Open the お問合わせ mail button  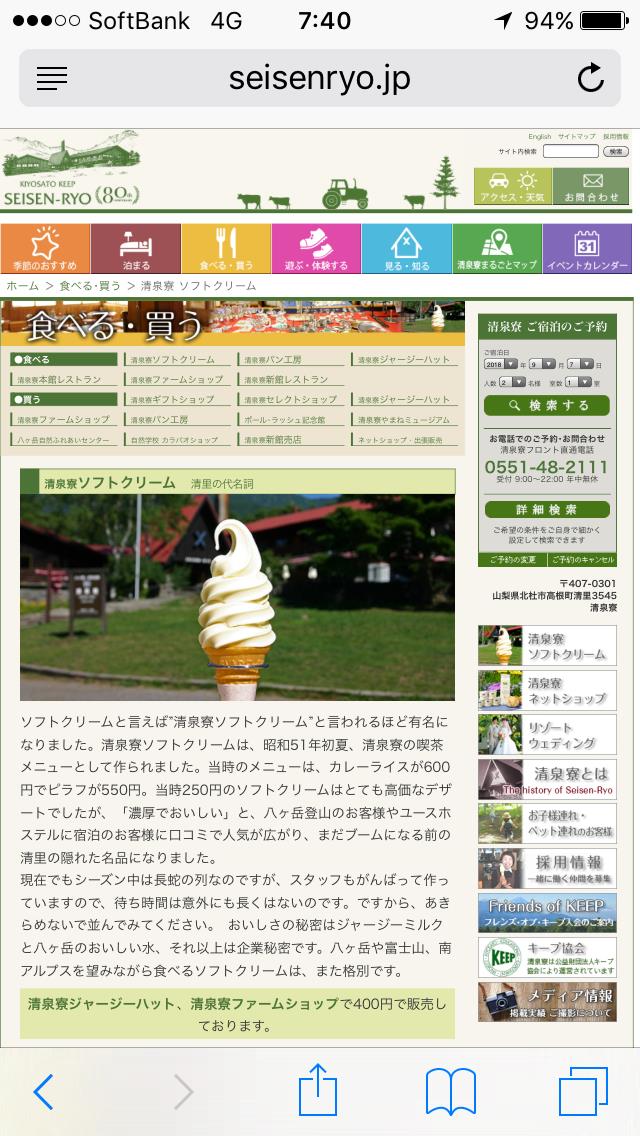point(591,187)
